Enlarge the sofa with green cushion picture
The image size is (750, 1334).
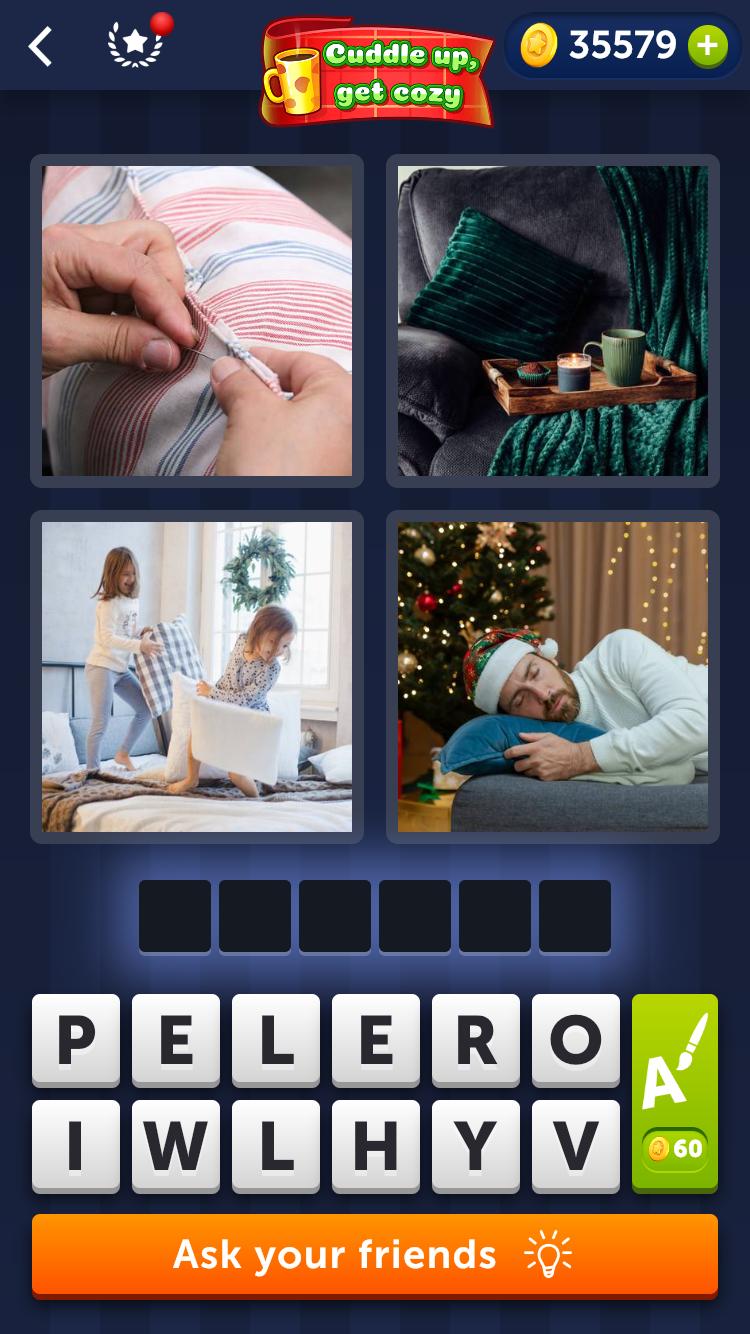click(x=553, y=321)
